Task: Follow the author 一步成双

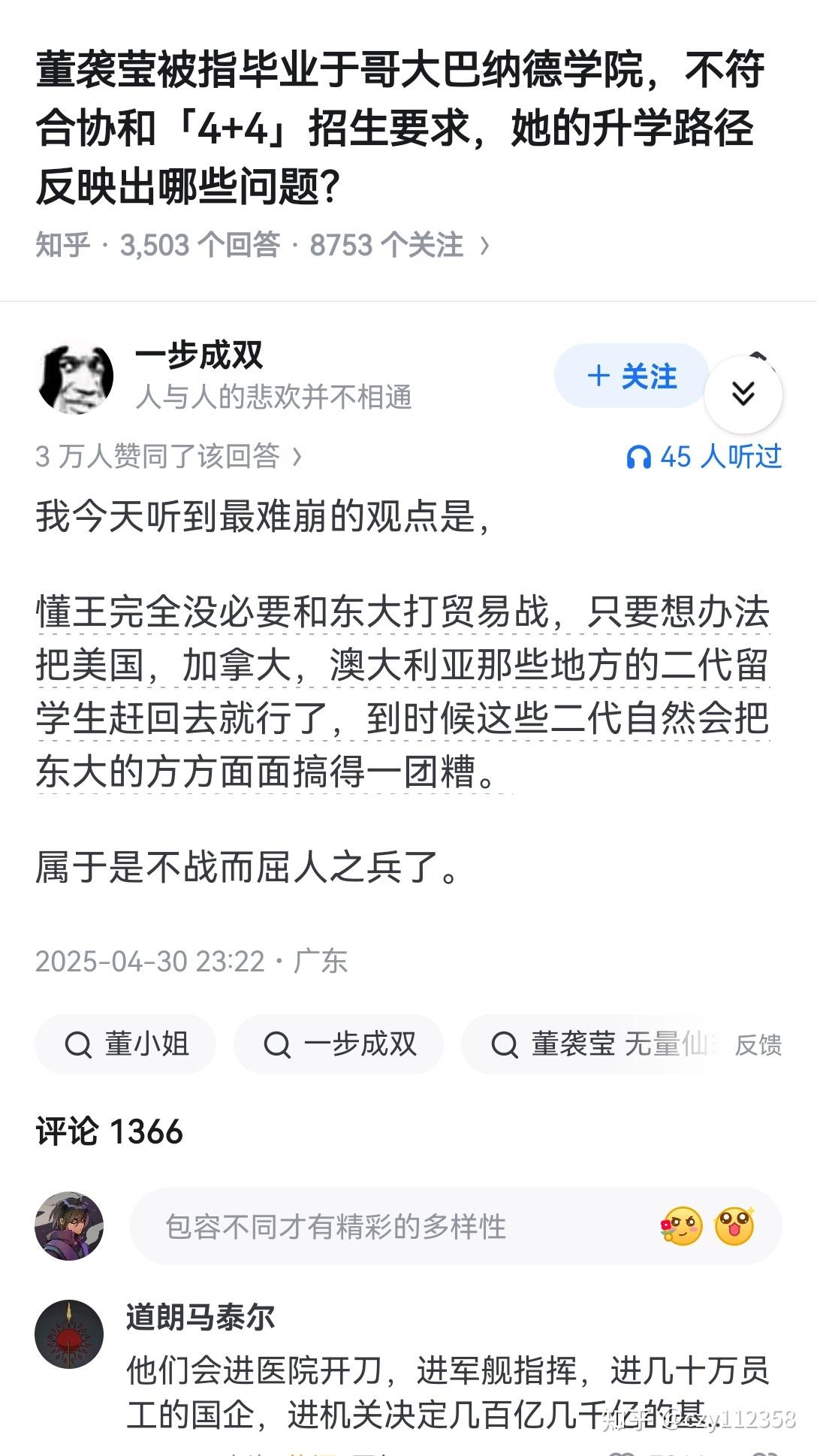Action: click(x=632, y=376)
